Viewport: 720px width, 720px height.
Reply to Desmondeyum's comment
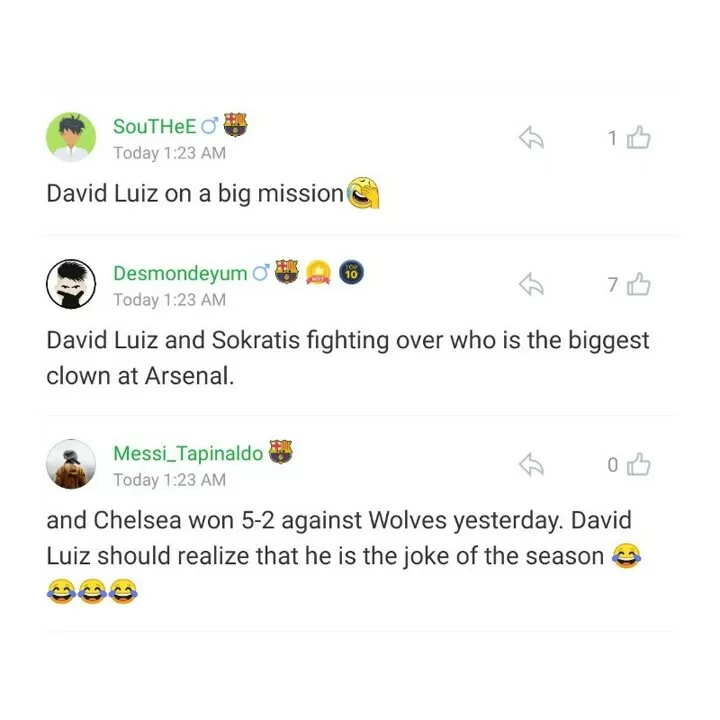[531, 285]
